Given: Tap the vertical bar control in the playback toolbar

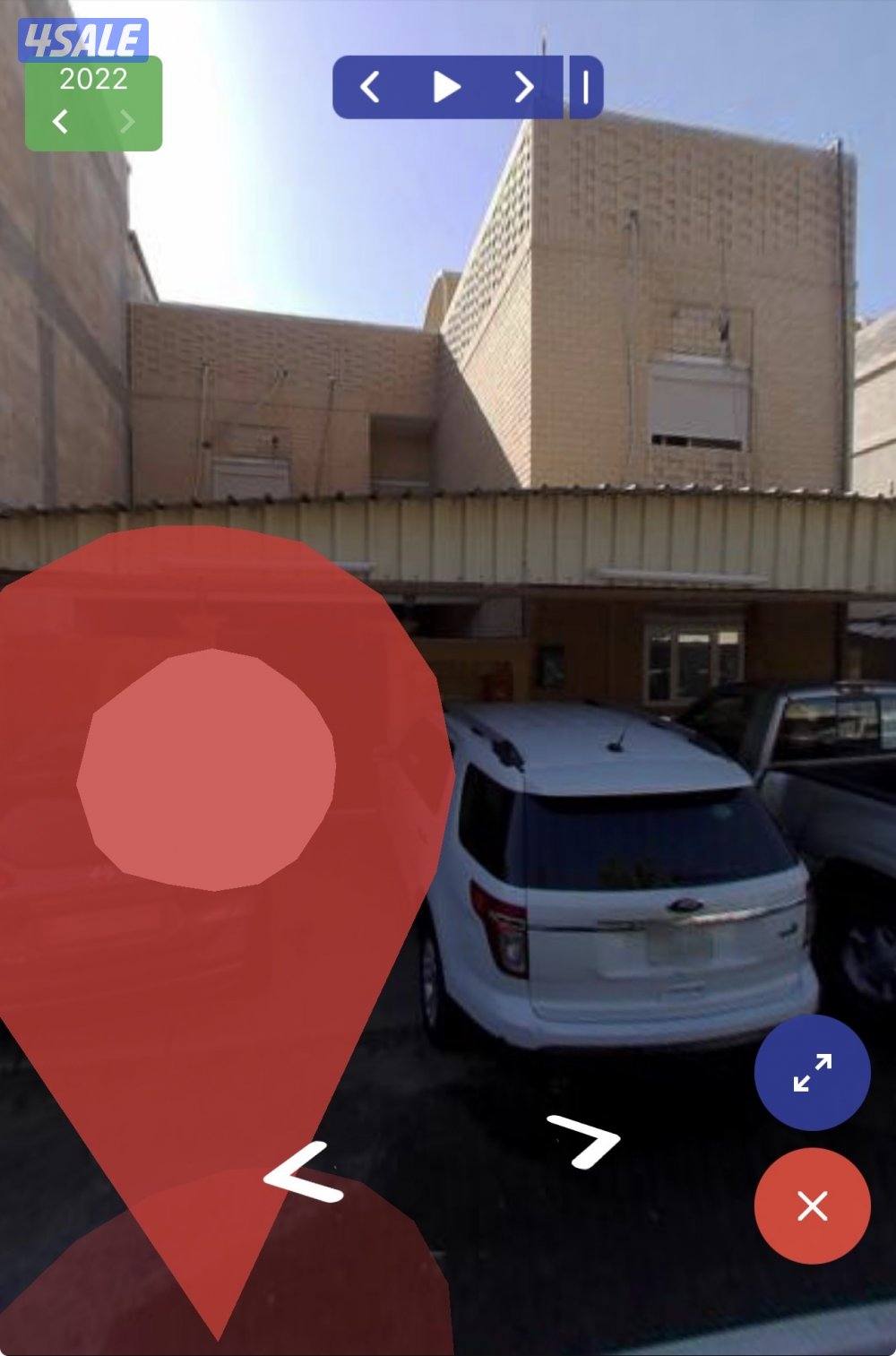Looking at the screenshot, I should tap(586, 87).
